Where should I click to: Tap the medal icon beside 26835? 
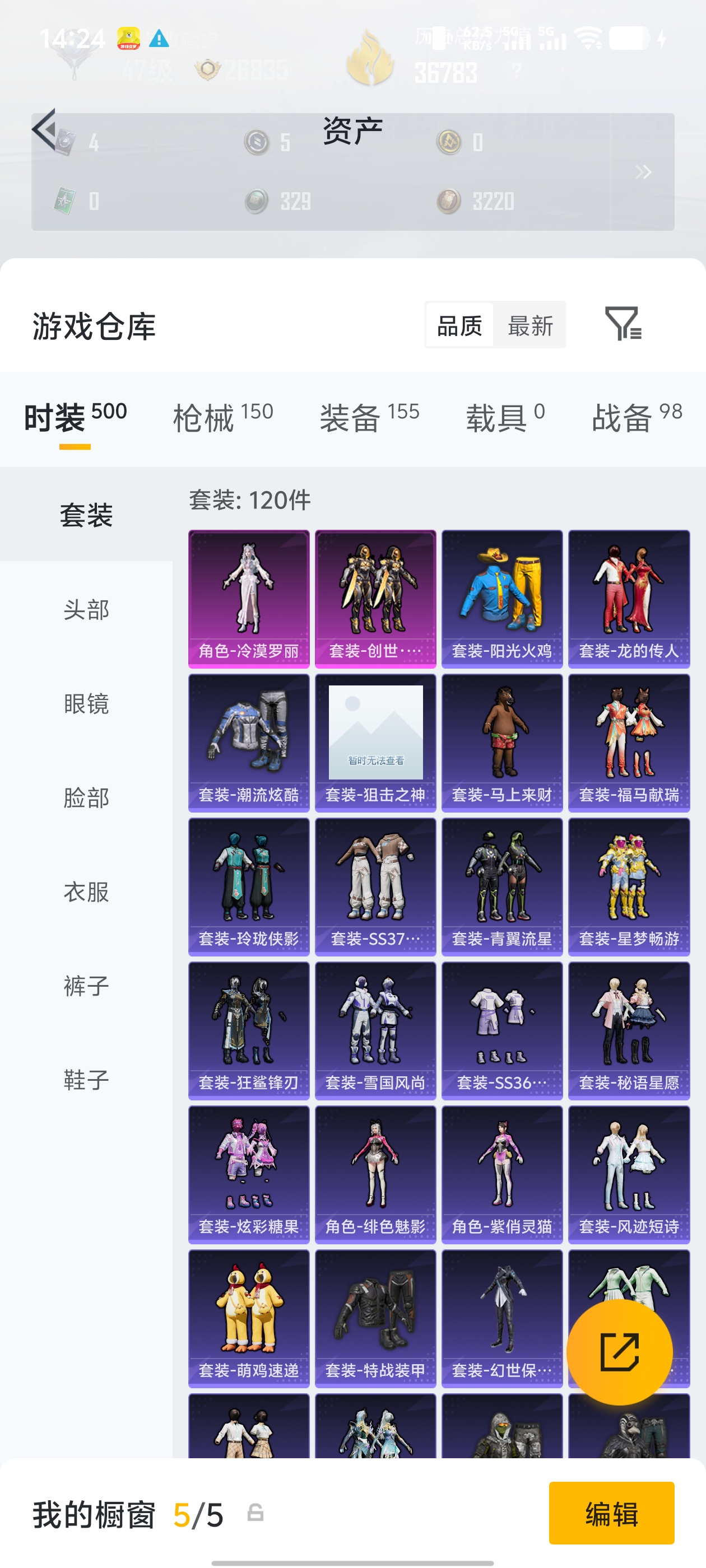click(x=209, y=69)
